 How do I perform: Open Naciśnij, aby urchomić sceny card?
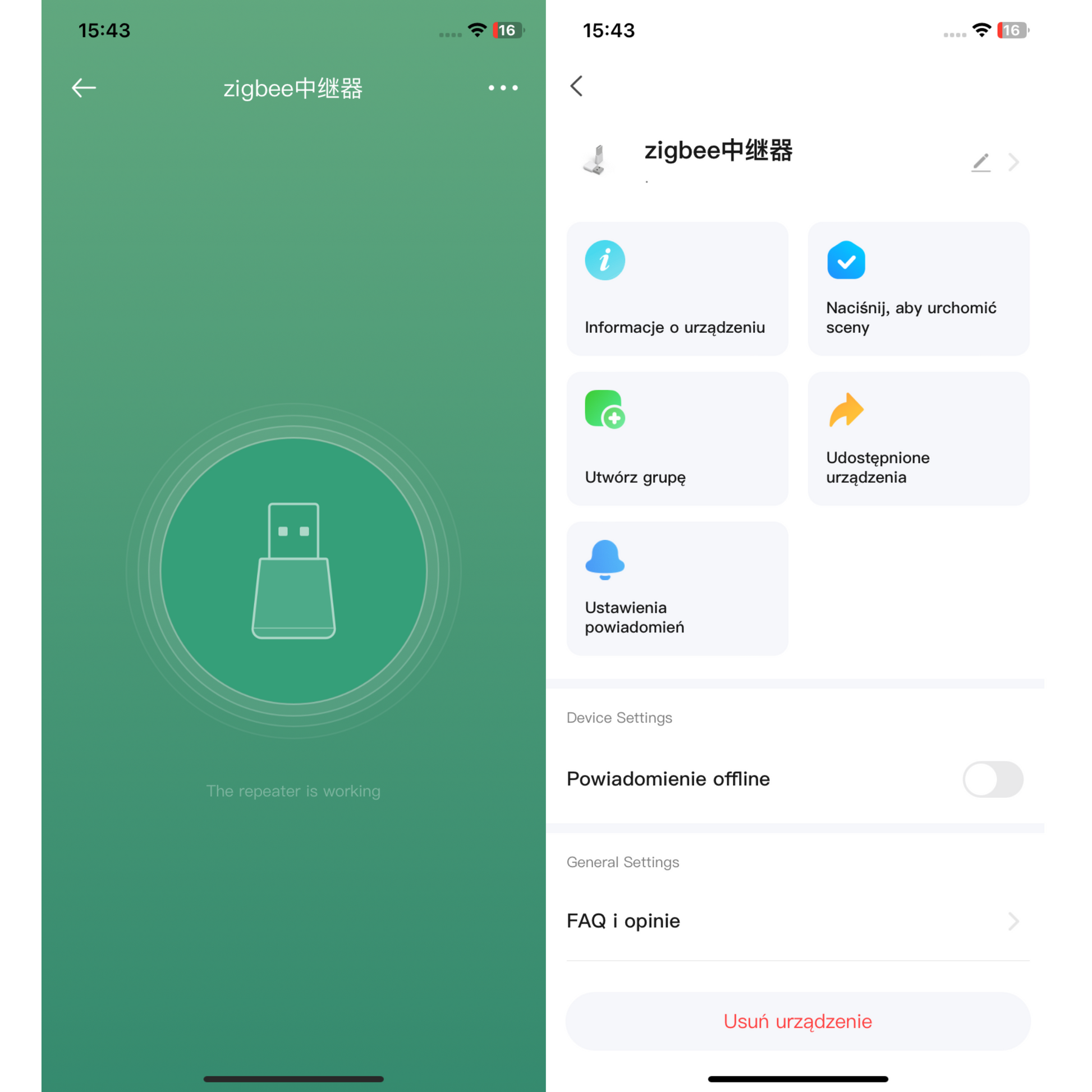coord(918,289)
